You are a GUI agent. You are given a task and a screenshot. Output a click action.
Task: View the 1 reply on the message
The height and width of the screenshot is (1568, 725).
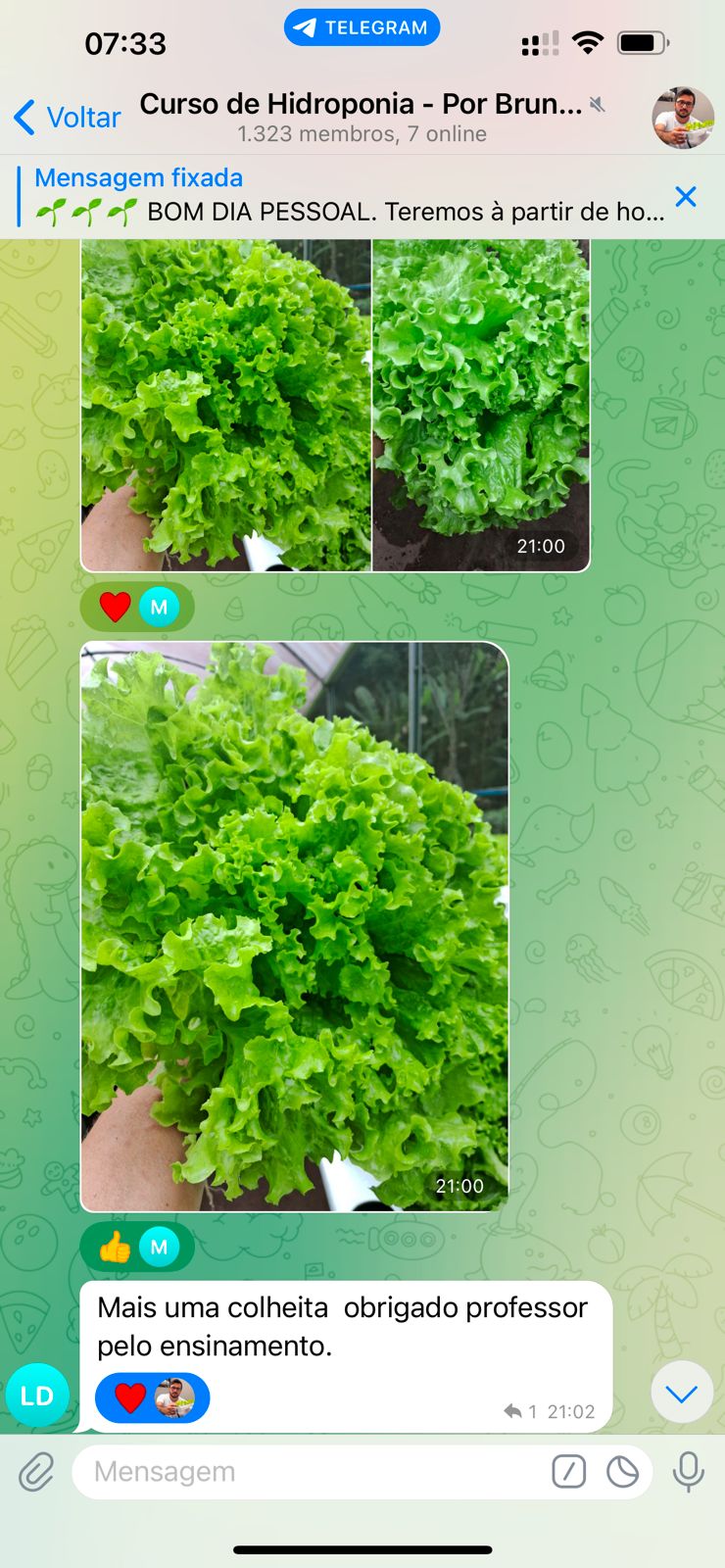click(520, 1411)
